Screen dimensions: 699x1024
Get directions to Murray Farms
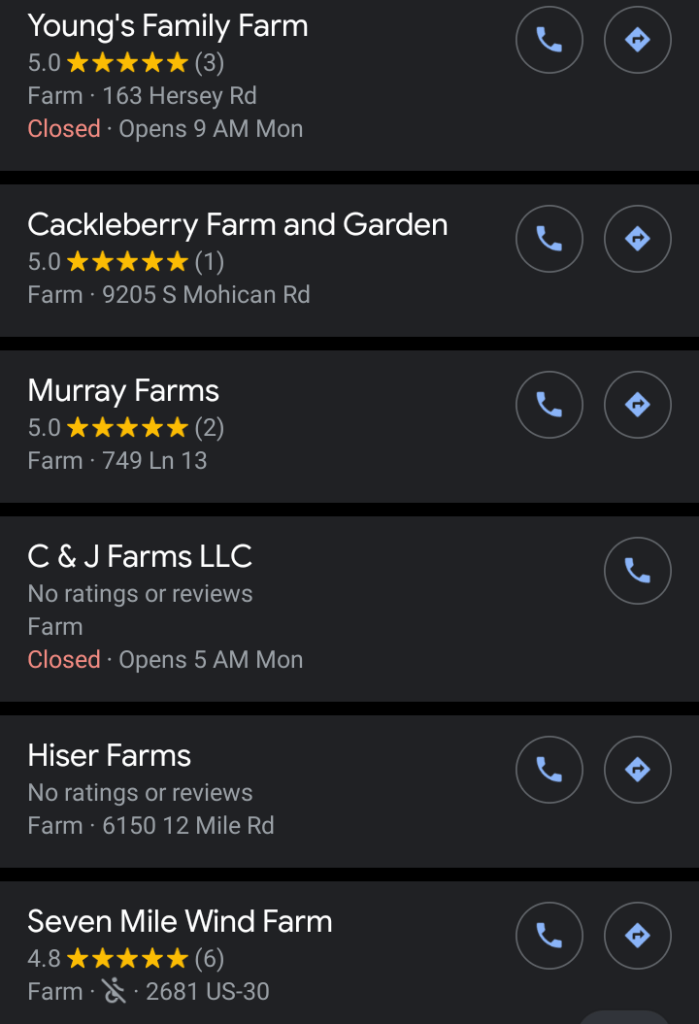click(x=638, y=404)
